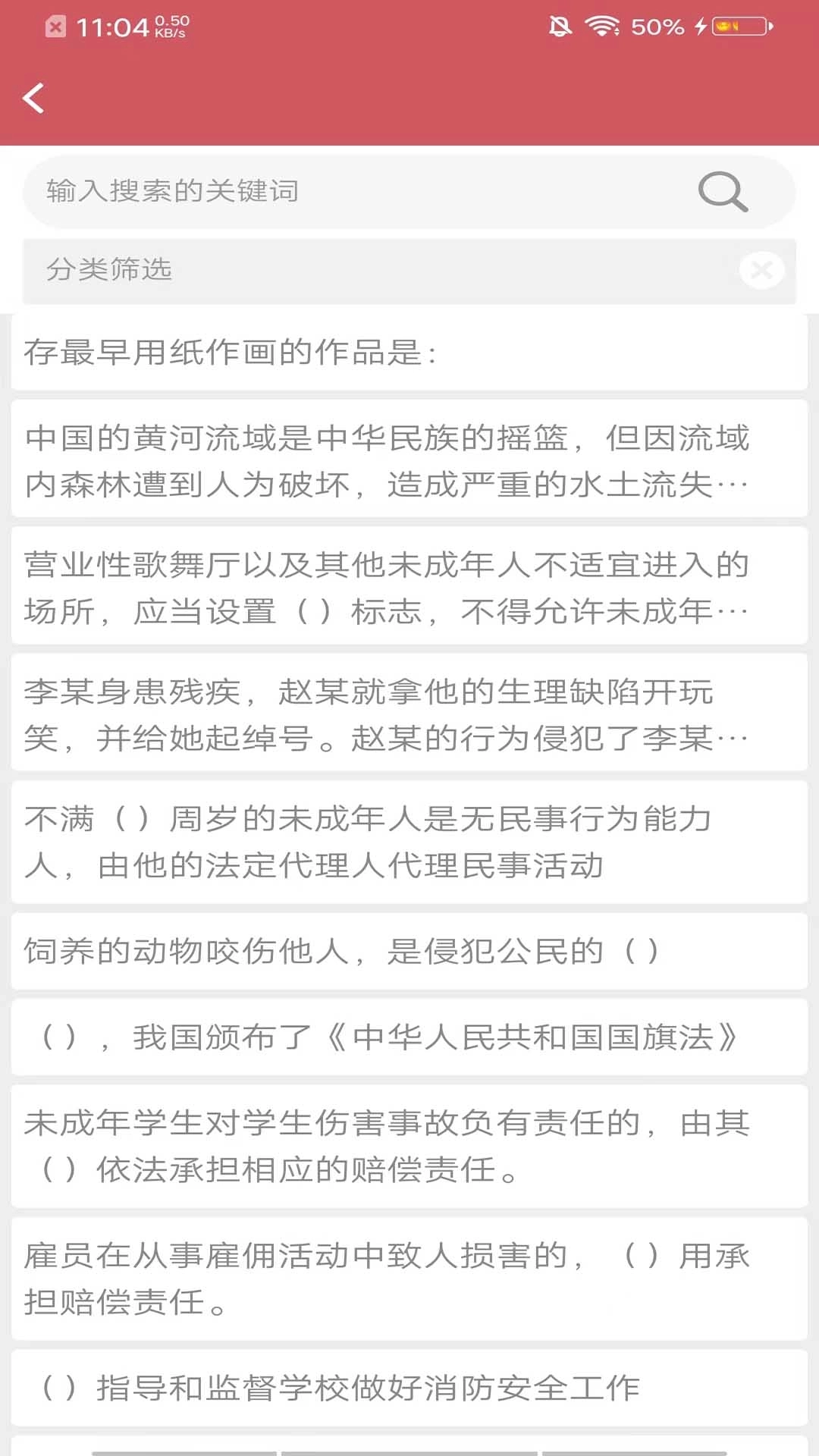
Task: Click the back arrow to return
Action: pyautogui.click(x=33, y=99)
